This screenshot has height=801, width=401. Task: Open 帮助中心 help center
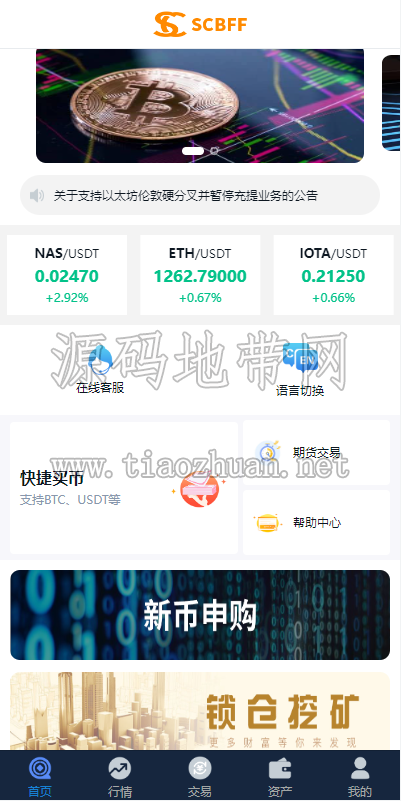click(x=316, y=523)
